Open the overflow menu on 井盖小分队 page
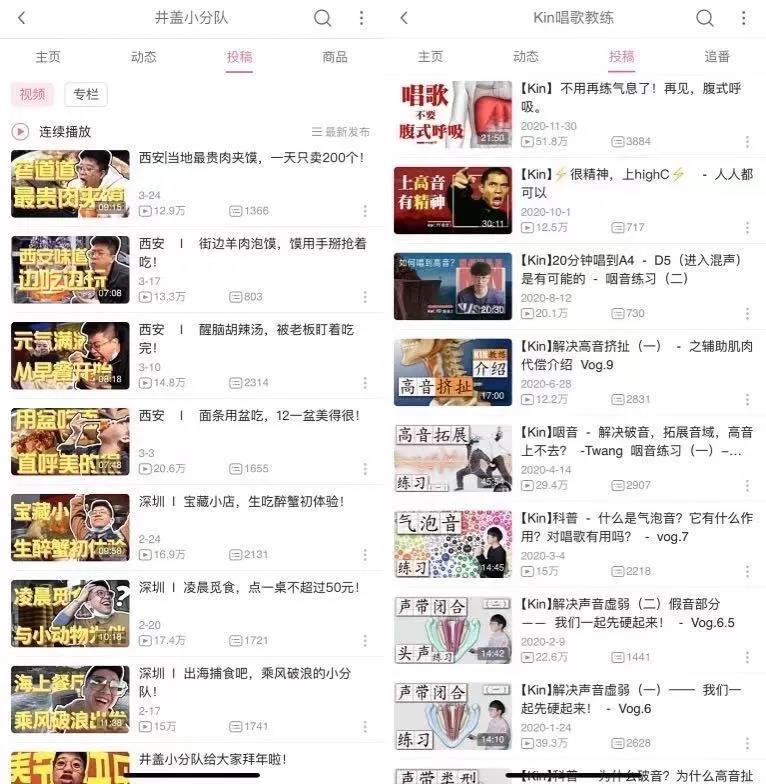Screen dimensions: 766x784 pos(361,18)
